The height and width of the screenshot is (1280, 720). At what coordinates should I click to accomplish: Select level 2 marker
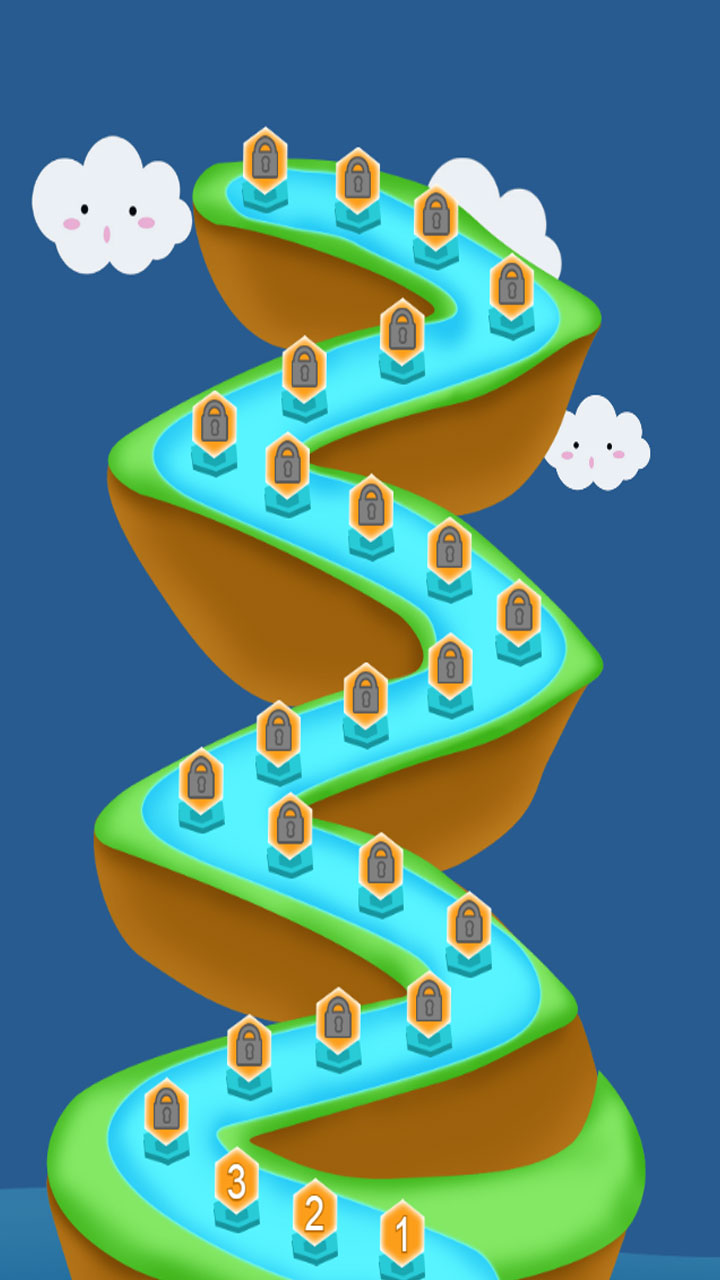coord(314,1214)
